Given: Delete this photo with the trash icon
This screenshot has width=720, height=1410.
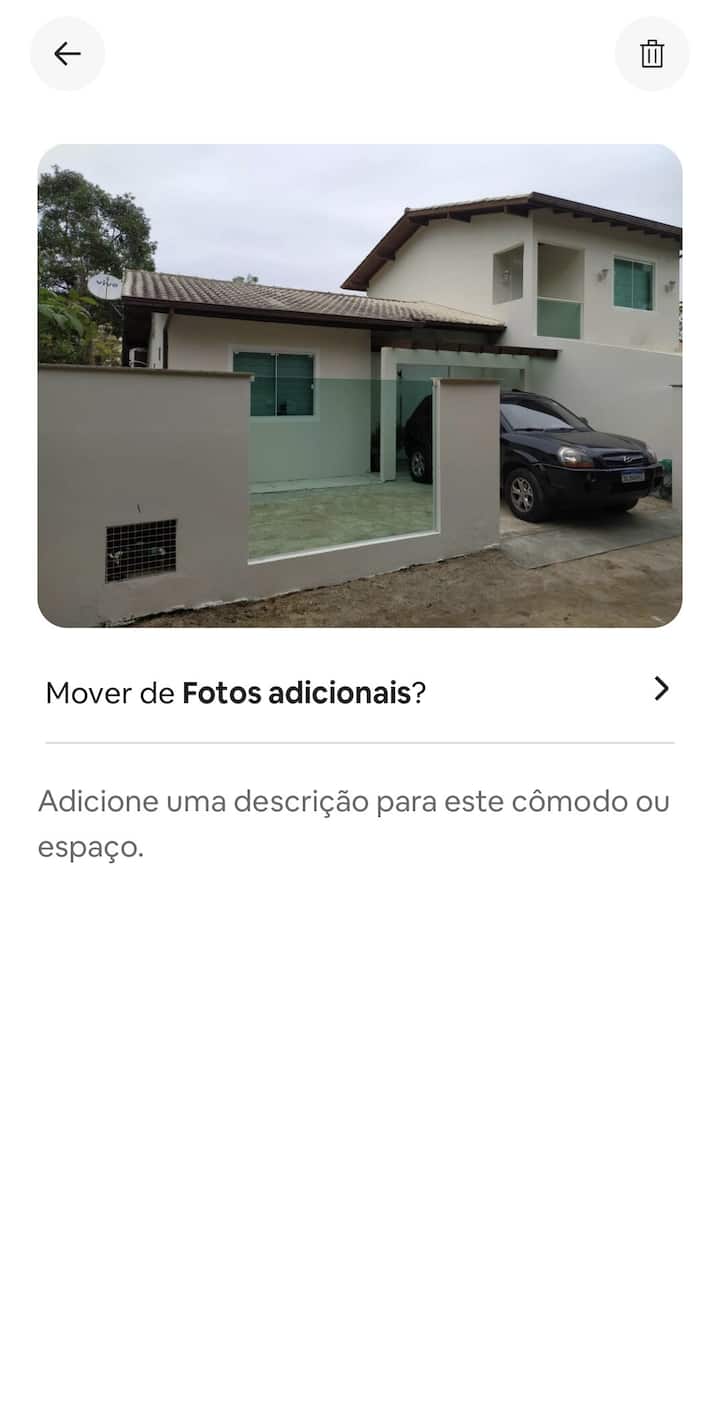Looking at the screenshot, I should coord(652,54).
